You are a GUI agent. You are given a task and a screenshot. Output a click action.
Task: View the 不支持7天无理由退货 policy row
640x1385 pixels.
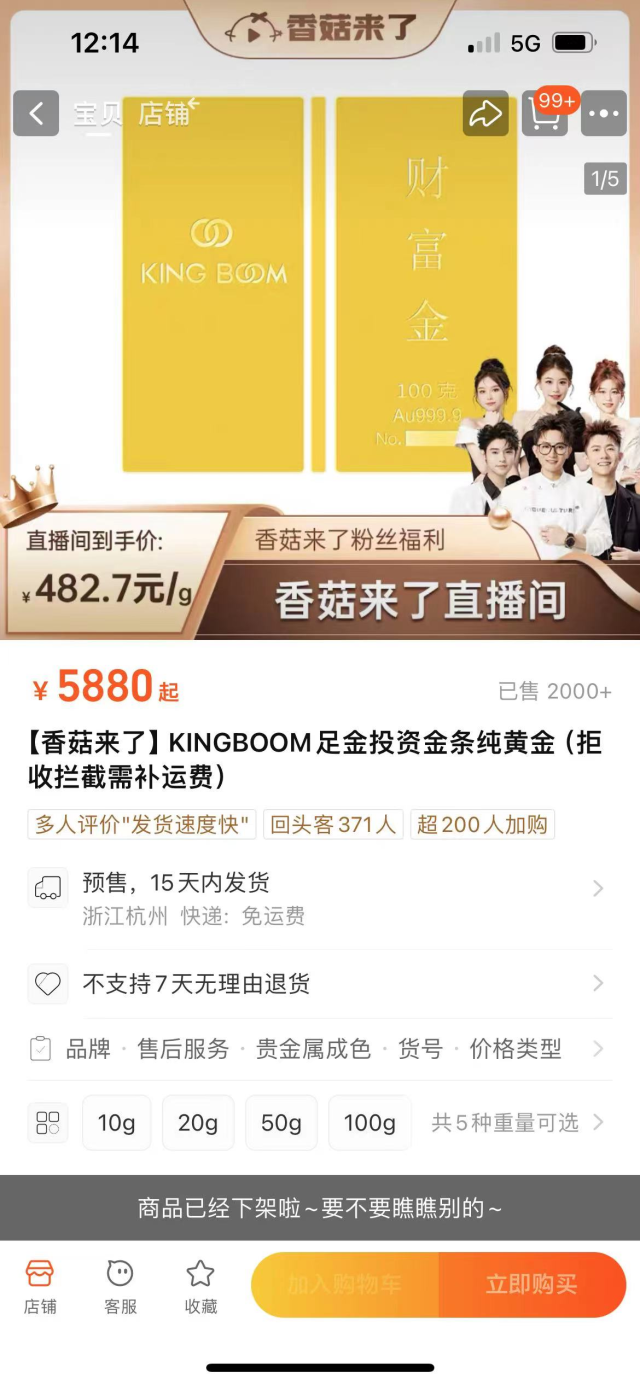[320, 984]
